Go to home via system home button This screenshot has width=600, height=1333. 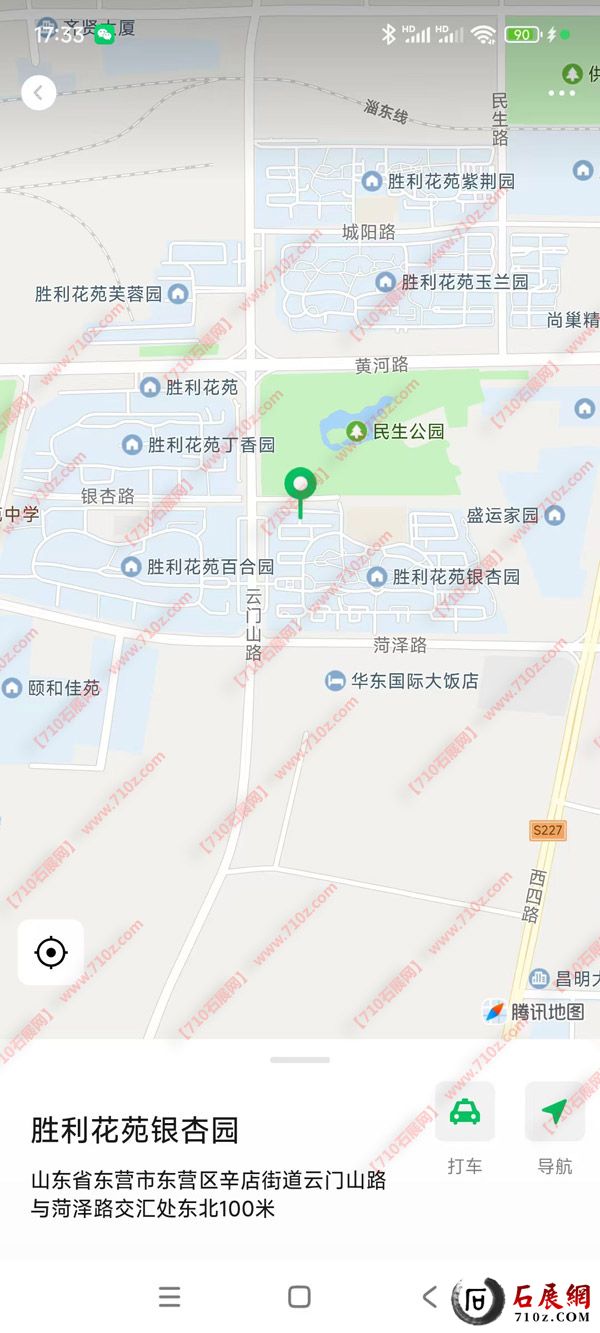click(299, 1297)
